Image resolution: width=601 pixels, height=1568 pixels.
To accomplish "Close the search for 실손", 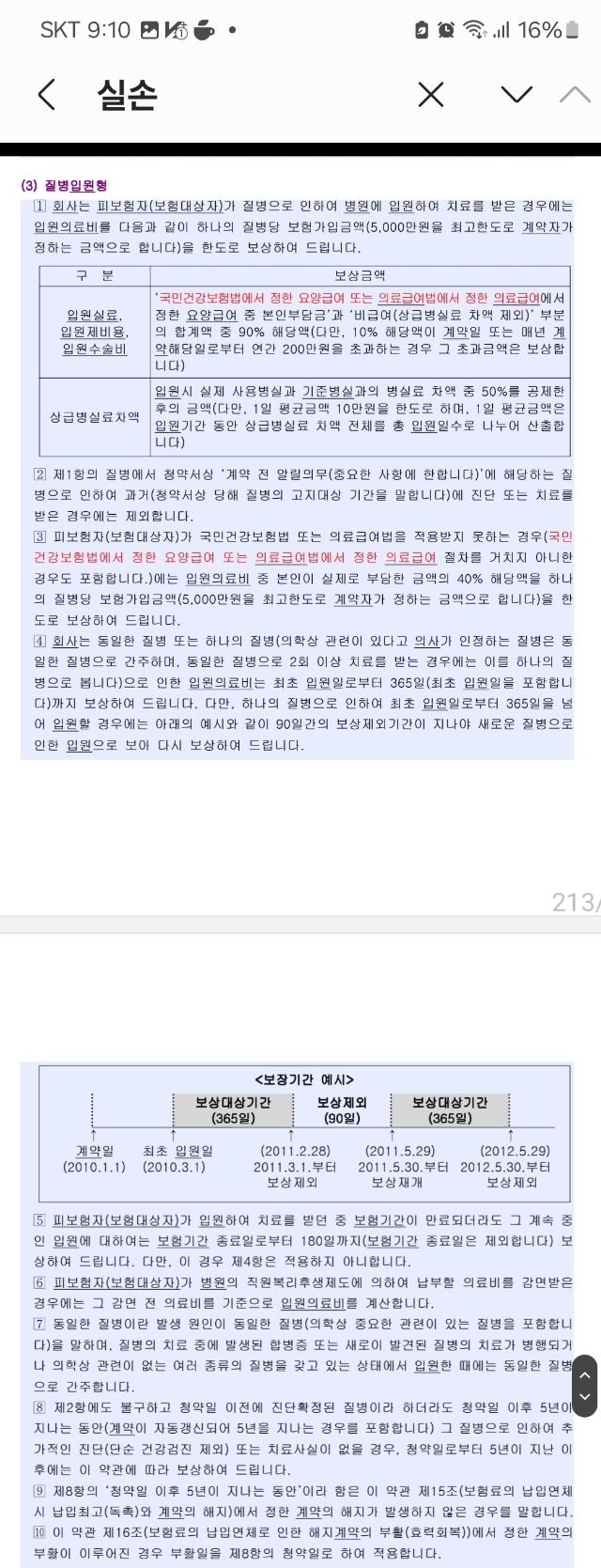I will pos(431,94).
